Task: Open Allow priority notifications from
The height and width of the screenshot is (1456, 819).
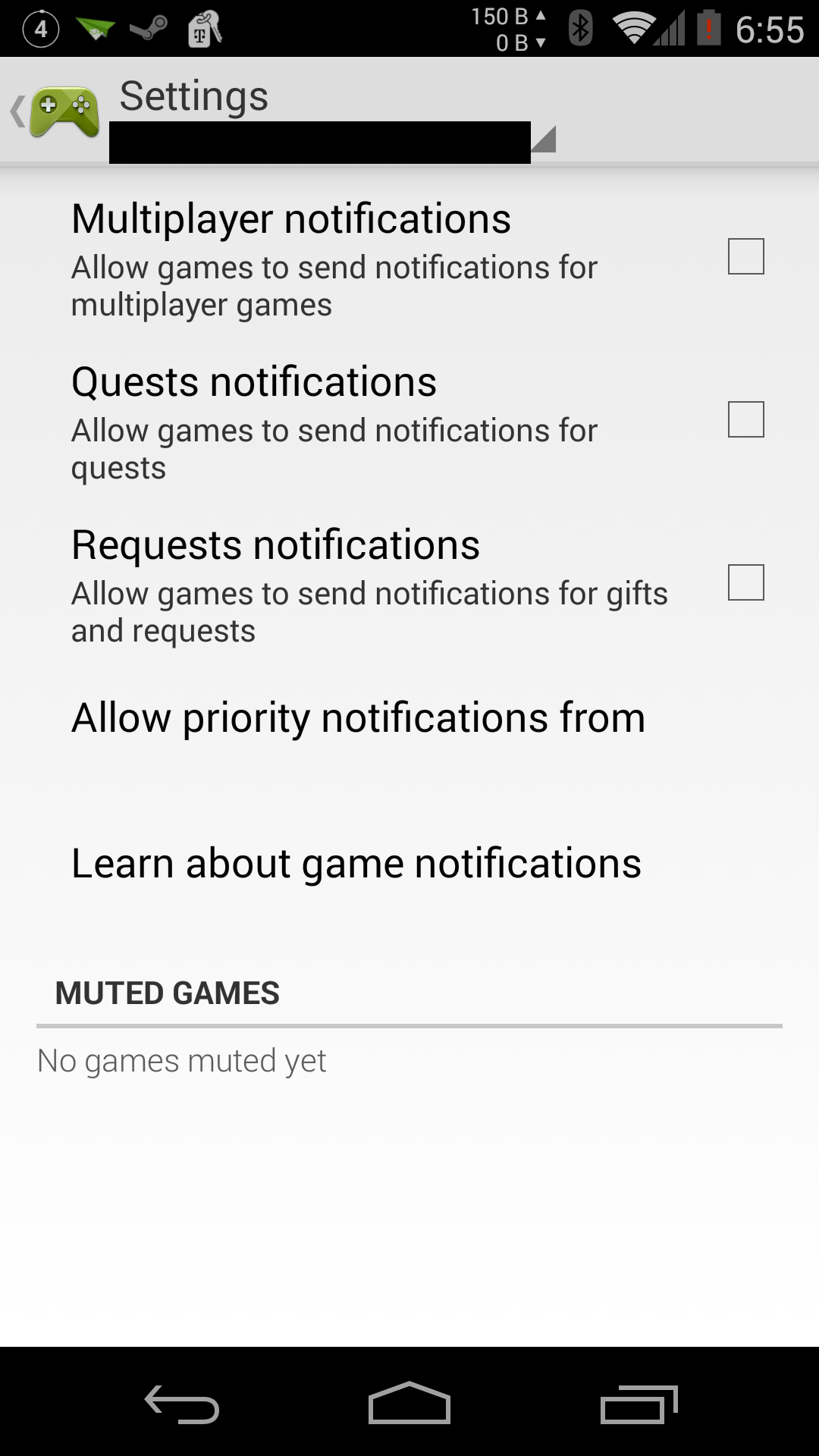Action: pos(357,717)
